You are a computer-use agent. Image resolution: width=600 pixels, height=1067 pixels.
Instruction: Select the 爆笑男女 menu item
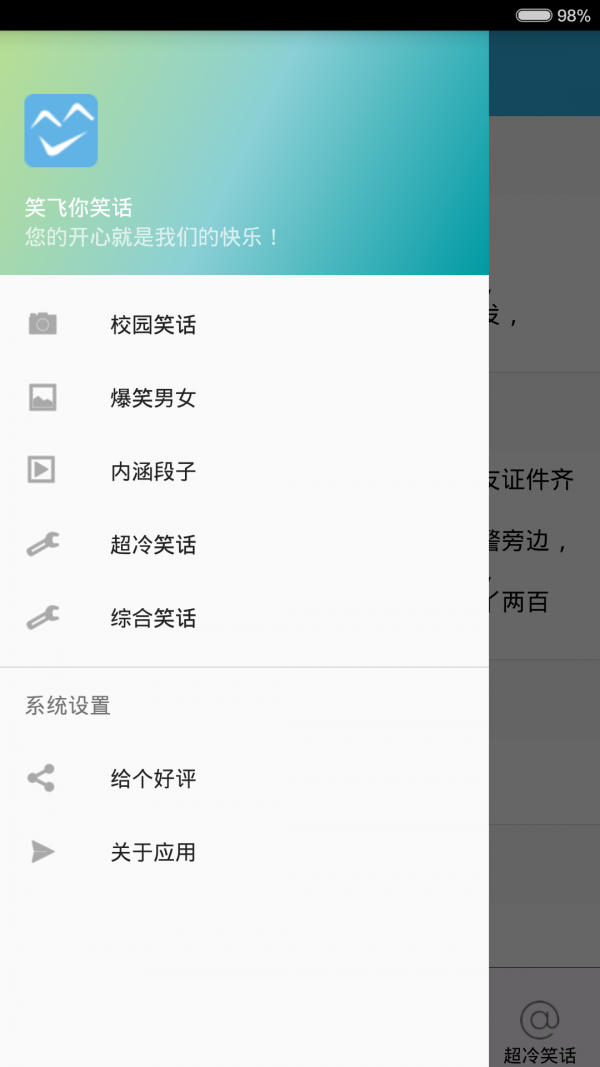pos(244,397)
